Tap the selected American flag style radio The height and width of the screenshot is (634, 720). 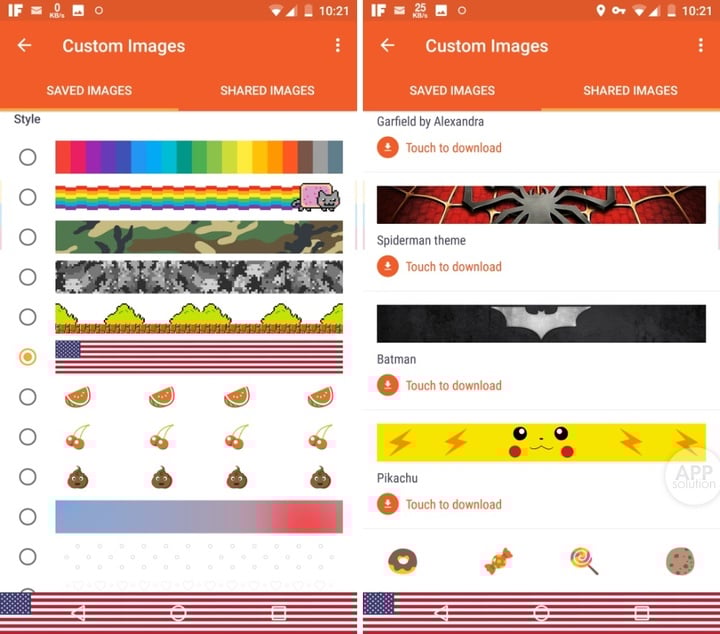28,357
